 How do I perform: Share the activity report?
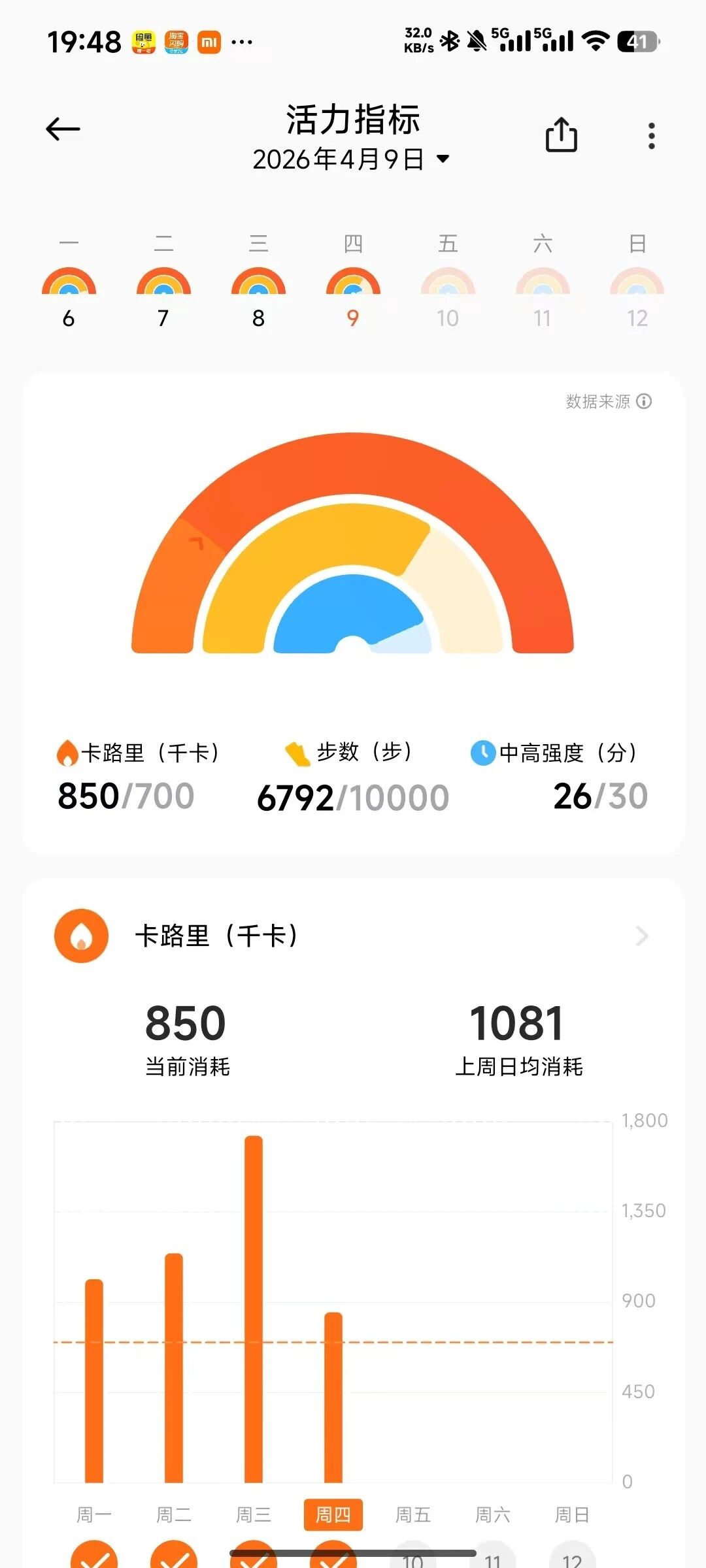[x=561, y=135]
